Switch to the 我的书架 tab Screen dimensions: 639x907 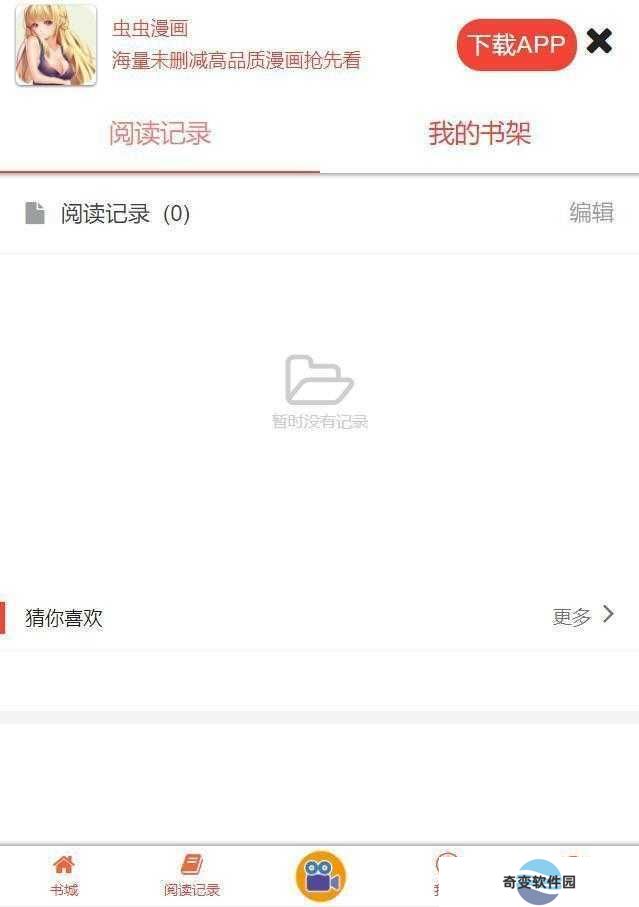pos(479,134)
